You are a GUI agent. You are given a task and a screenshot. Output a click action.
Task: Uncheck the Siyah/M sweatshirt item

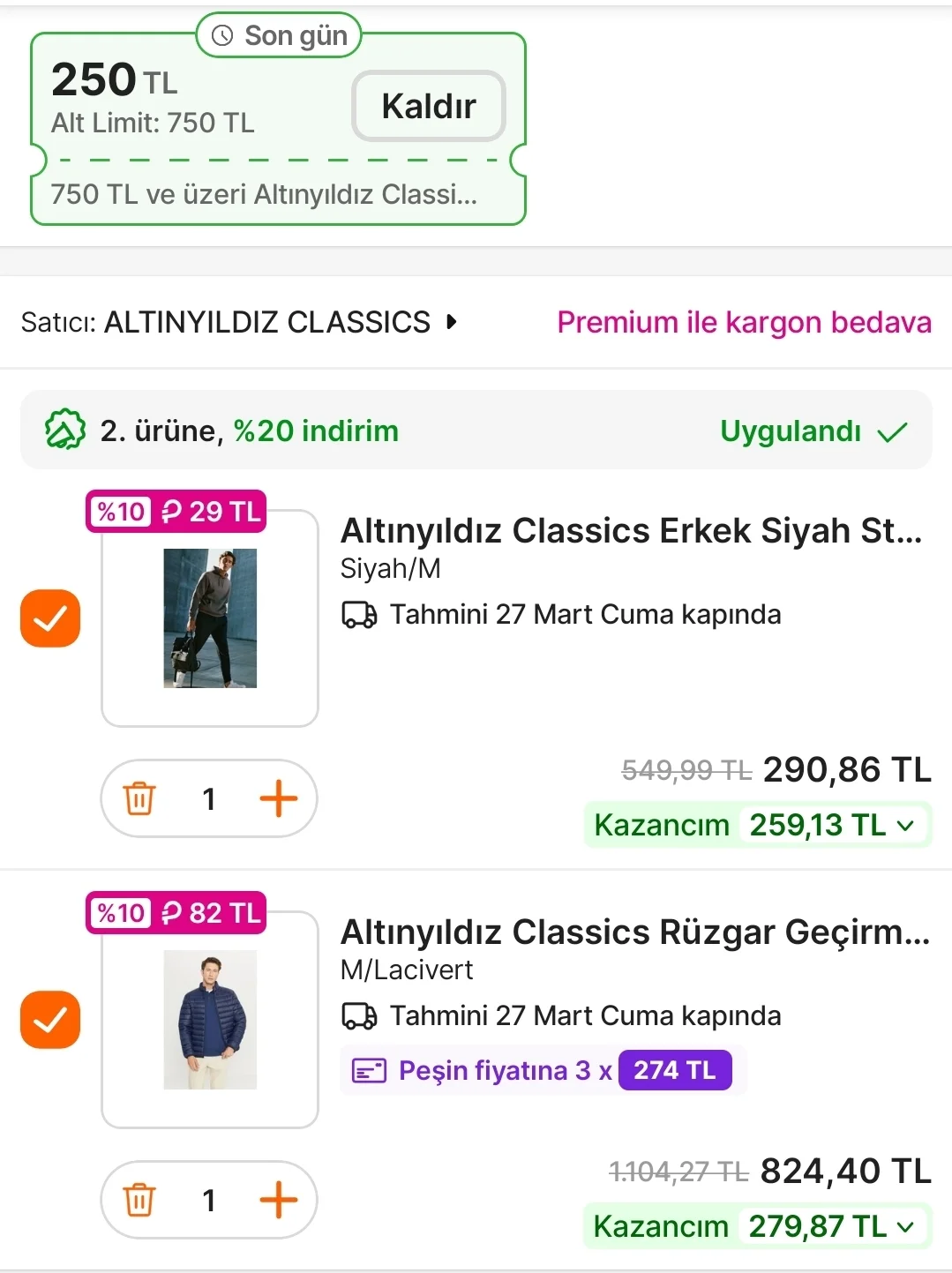point(50,618)
